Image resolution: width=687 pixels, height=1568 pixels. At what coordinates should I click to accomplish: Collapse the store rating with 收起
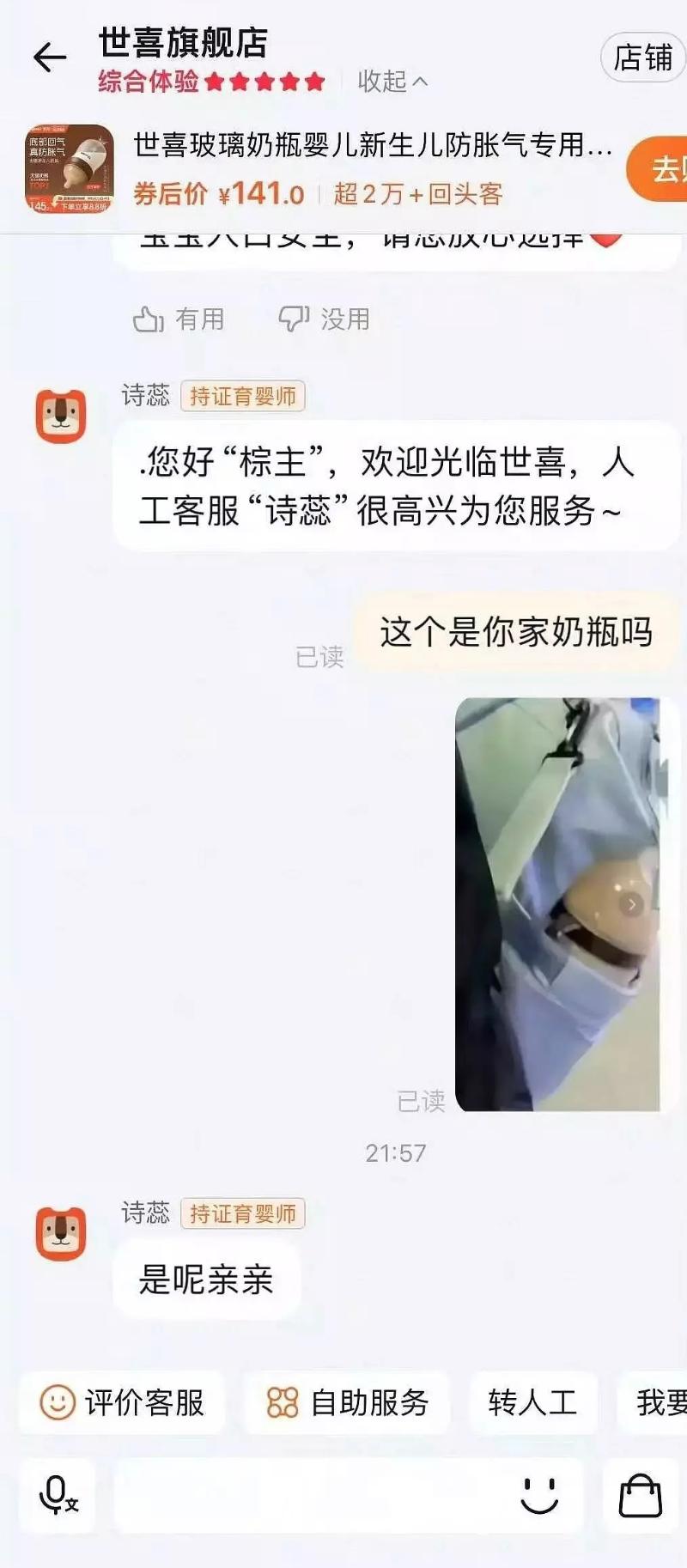[392, 82]
